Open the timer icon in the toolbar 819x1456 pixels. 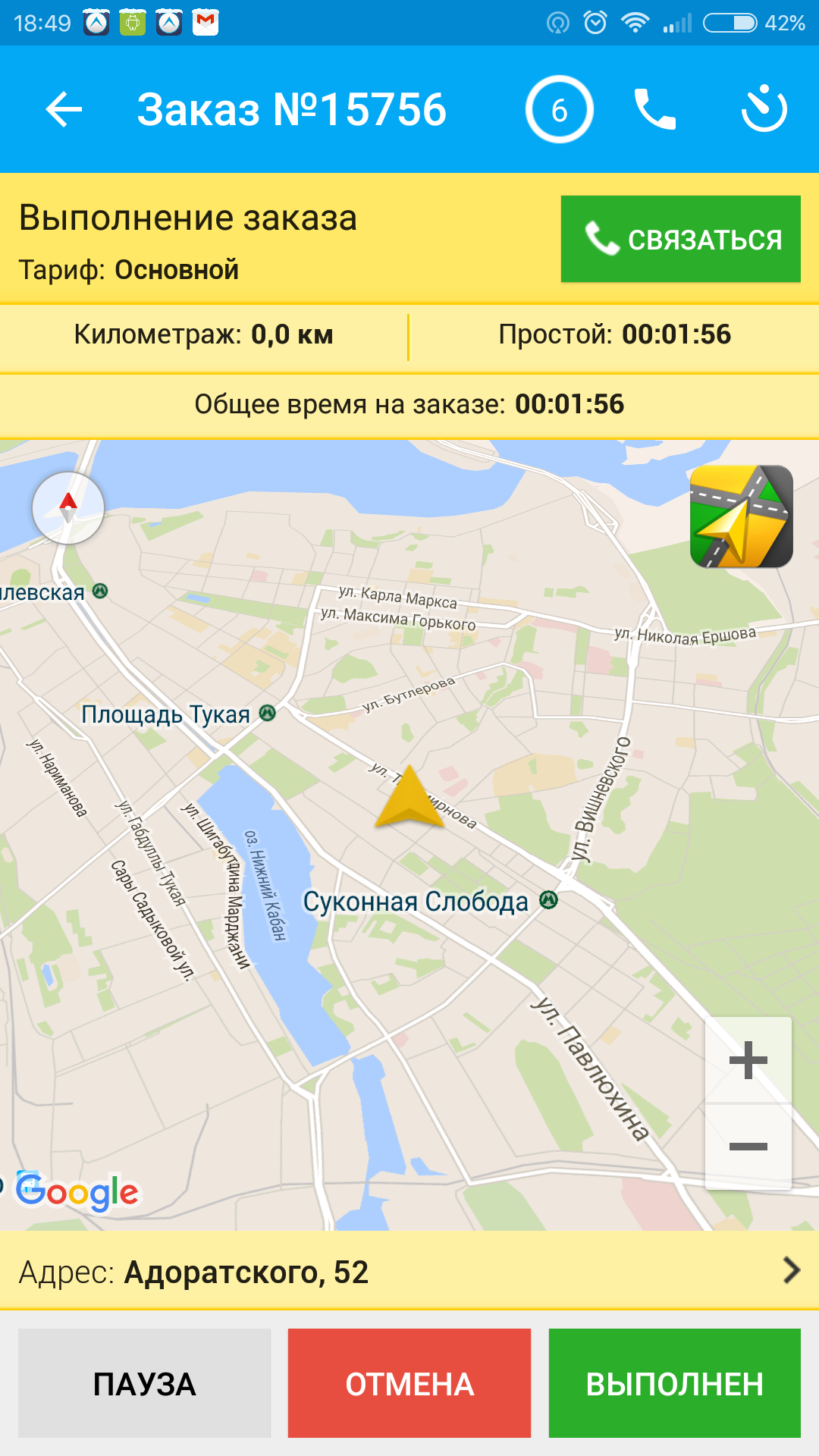click(764, 110)
